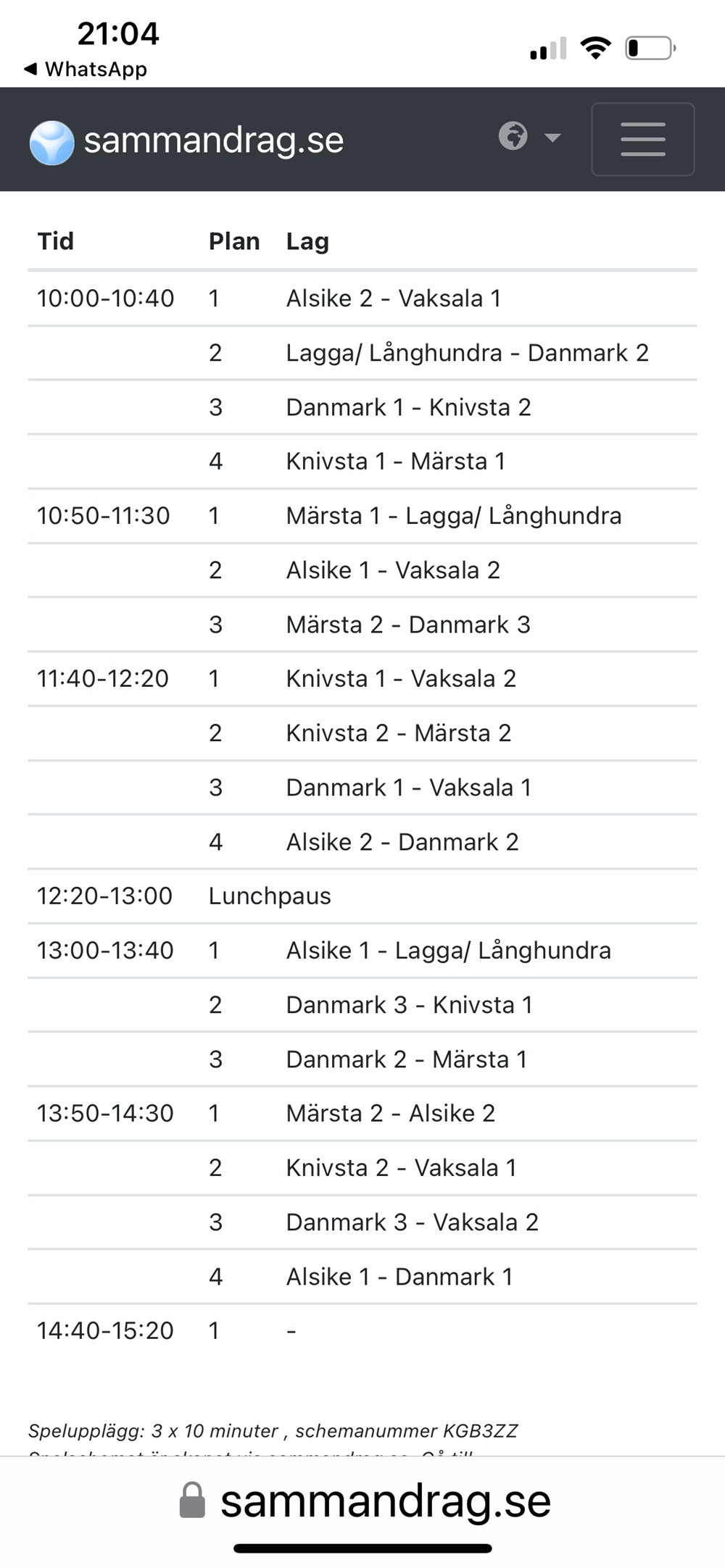This screenshot has height=1568, width=725.
Task: Return to WhatsApp via back label
Action: coord(86,70)
